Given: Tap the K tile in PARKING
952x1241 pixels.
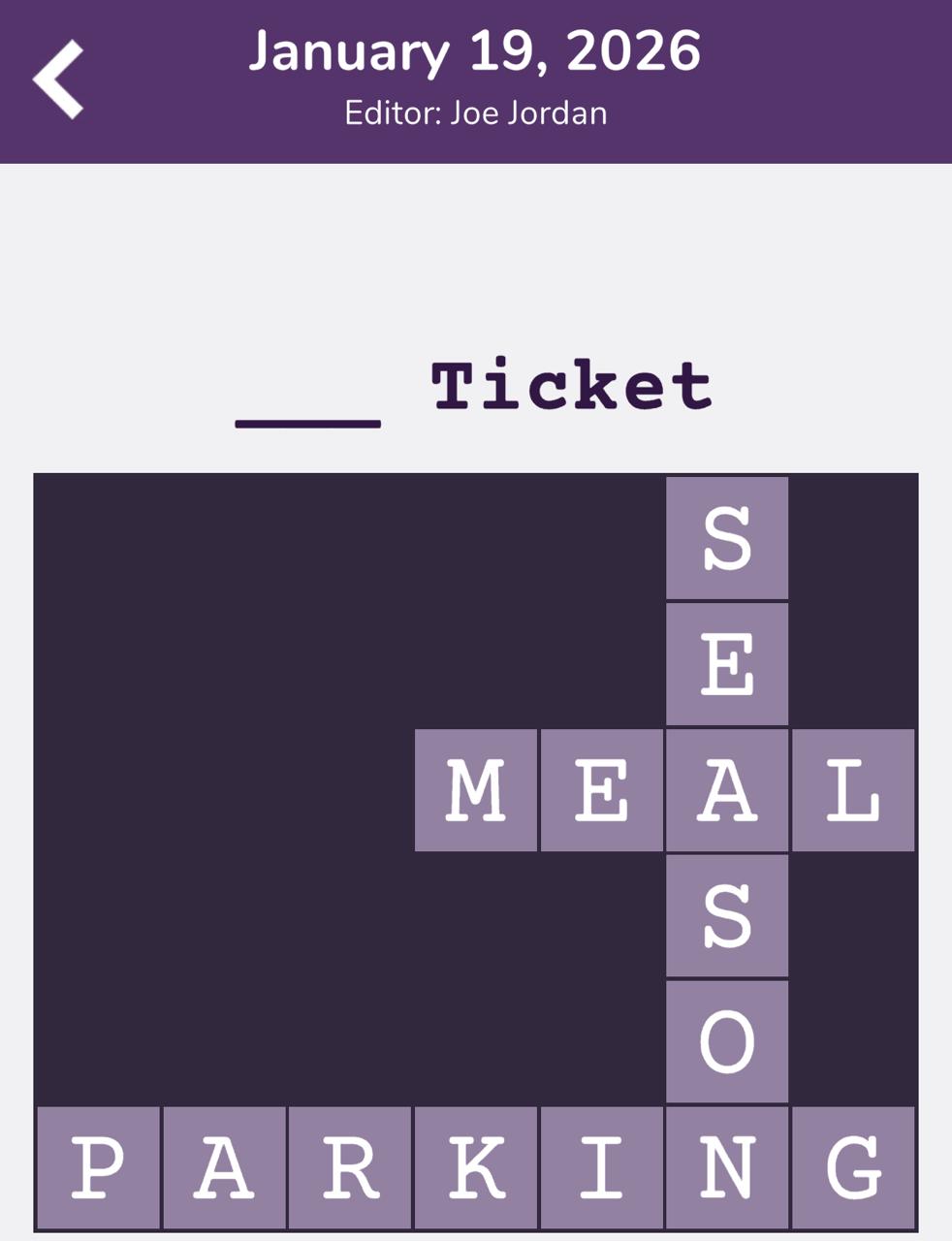Looking at the screenshot, I should [x=476, y=1167].
